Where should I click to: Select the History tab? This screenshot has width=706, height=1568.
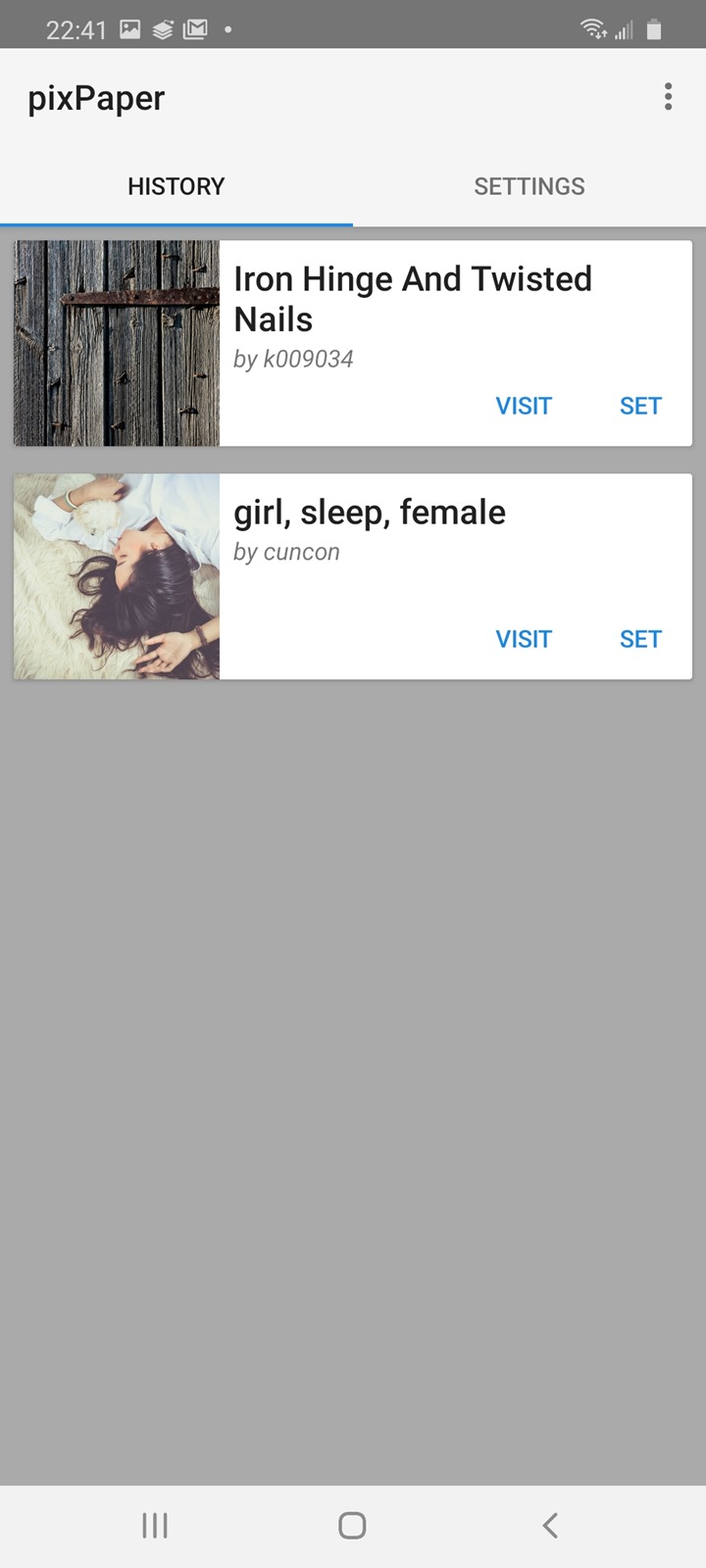coord(176,186)
